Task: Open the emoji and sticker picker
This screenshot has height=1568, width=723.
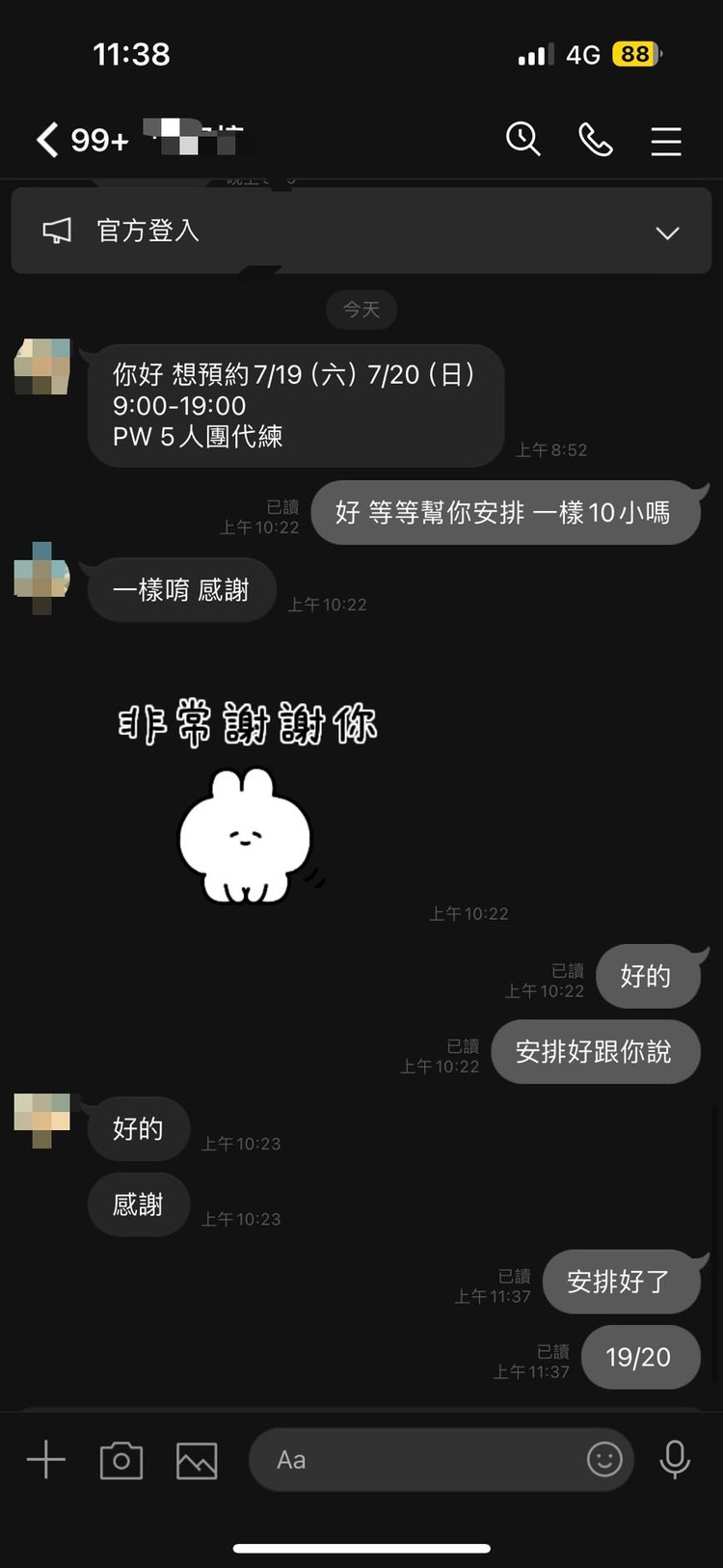Action: [604, 1459]
